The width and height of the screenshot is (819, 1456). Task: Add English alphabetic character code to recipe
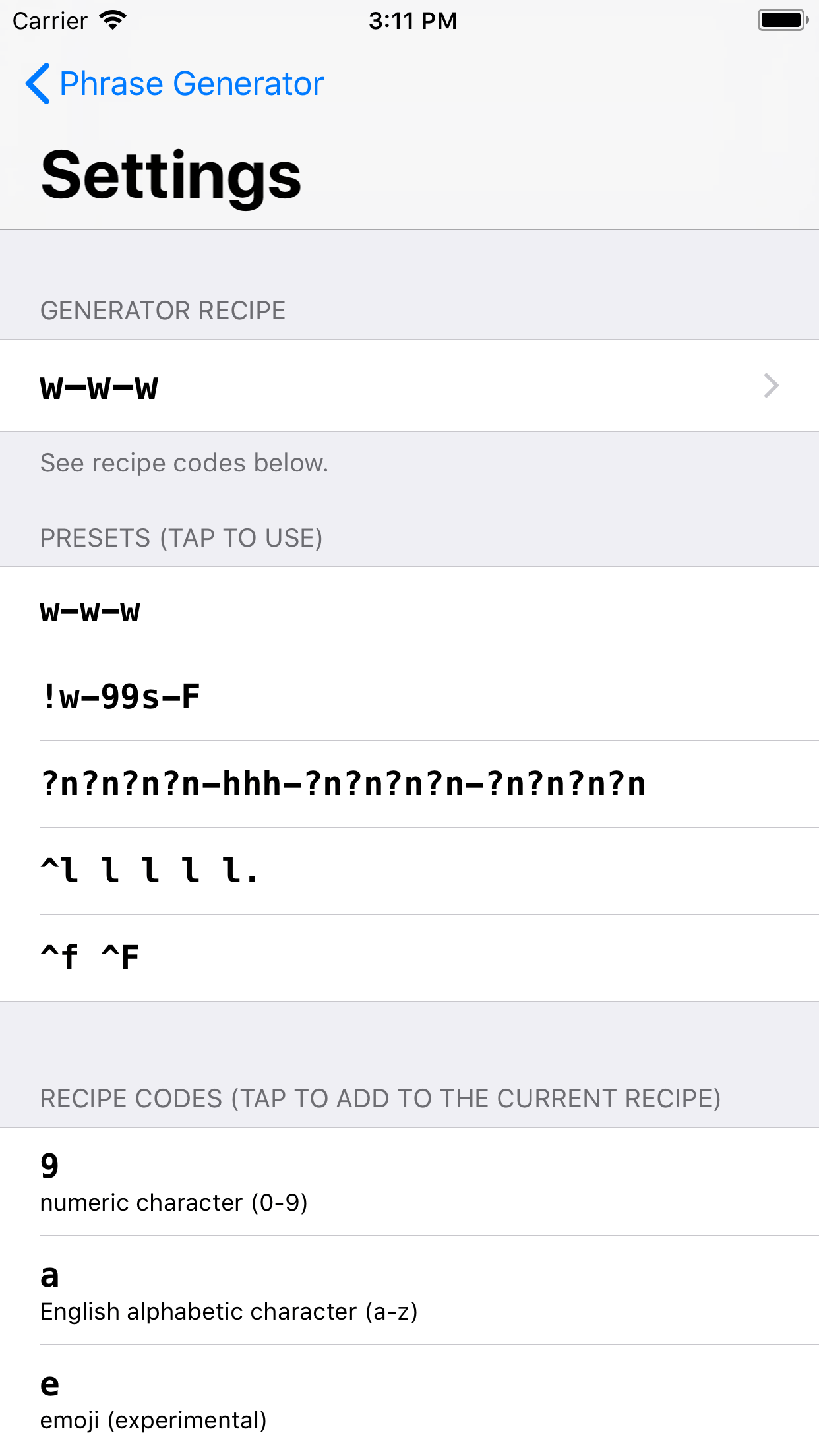tap(409, 1290)
